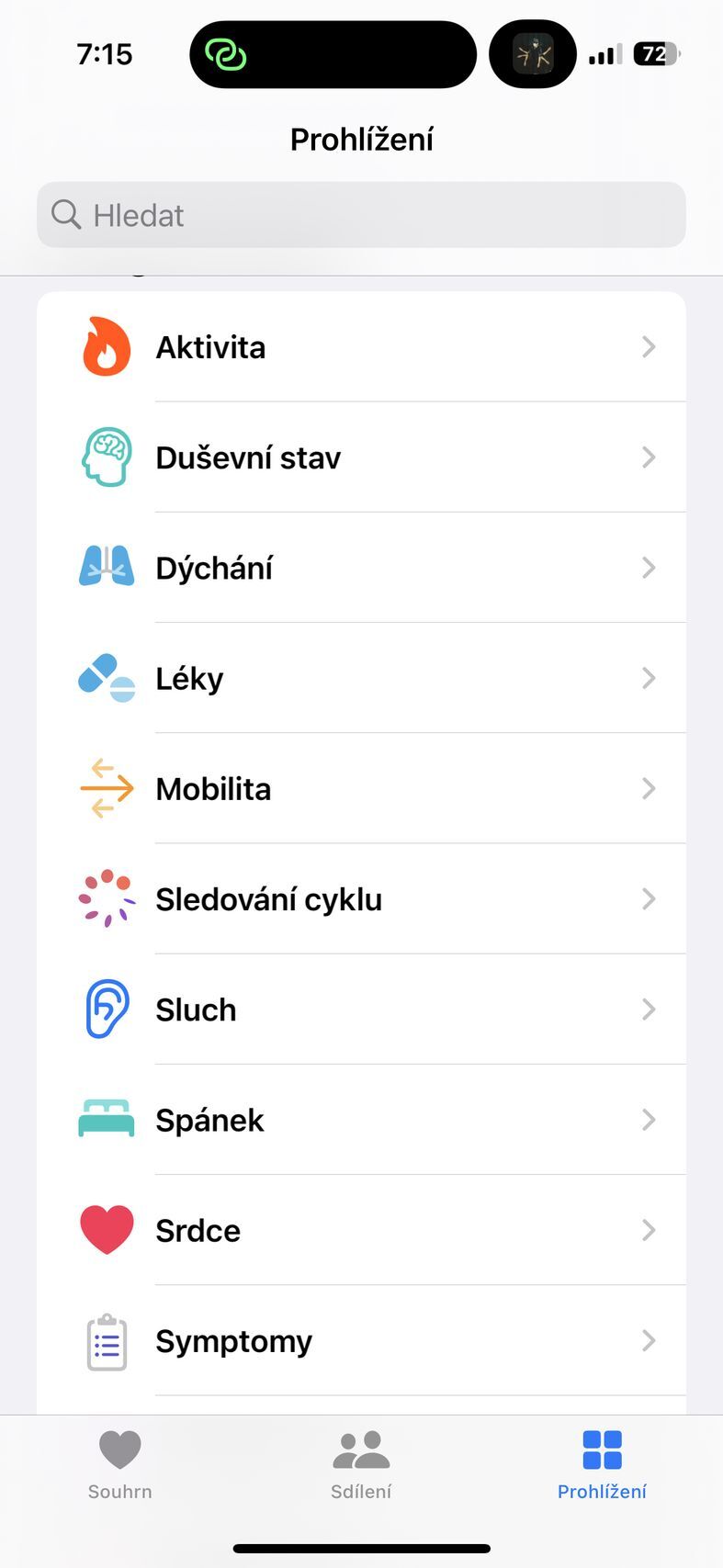View the Srdce category
723x1568 pixels.
(361, 1229)
